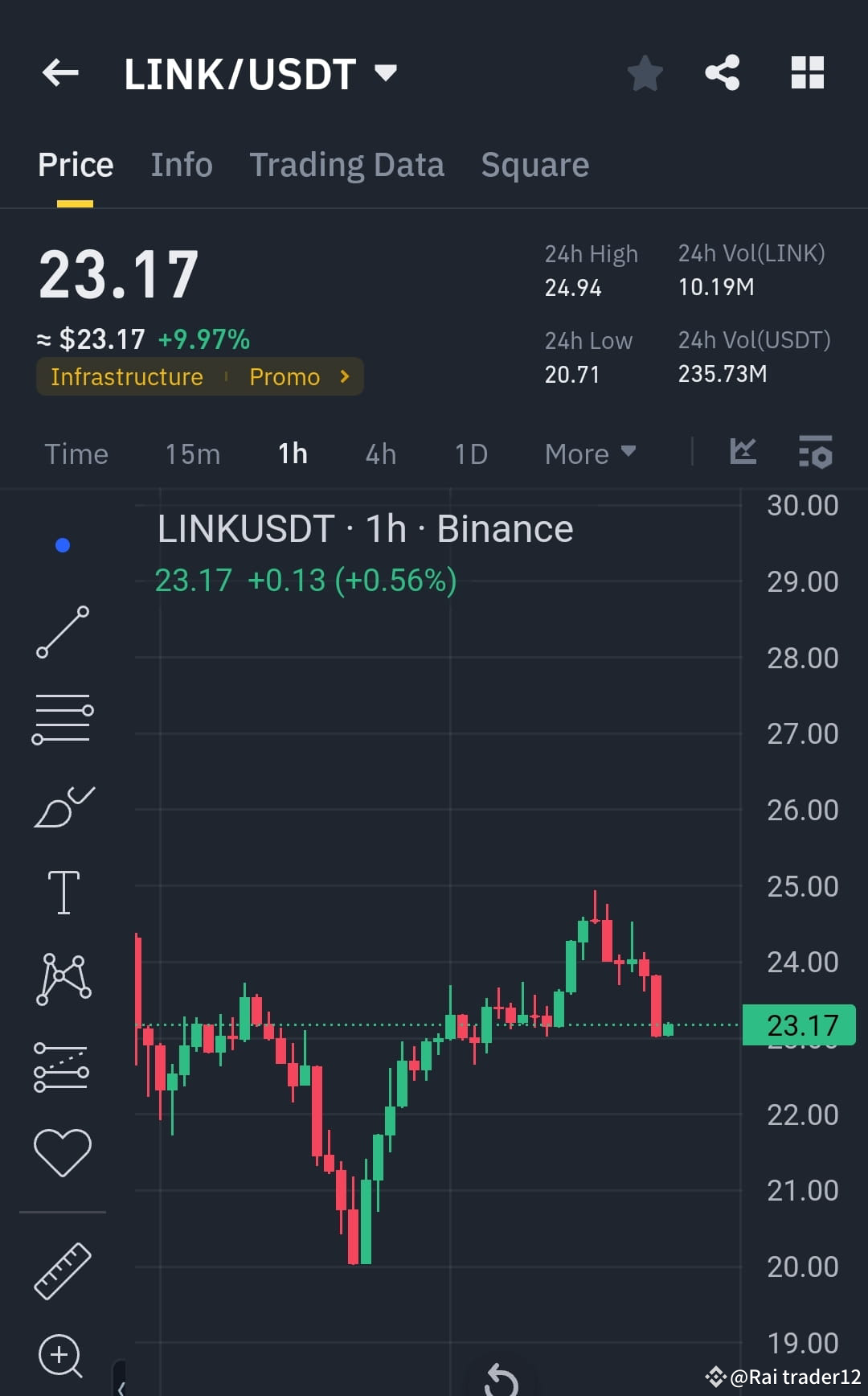Switch to the Trading Data tab
The height and width of the screenshot is (1396, 868).
click(x=347, y=164)
